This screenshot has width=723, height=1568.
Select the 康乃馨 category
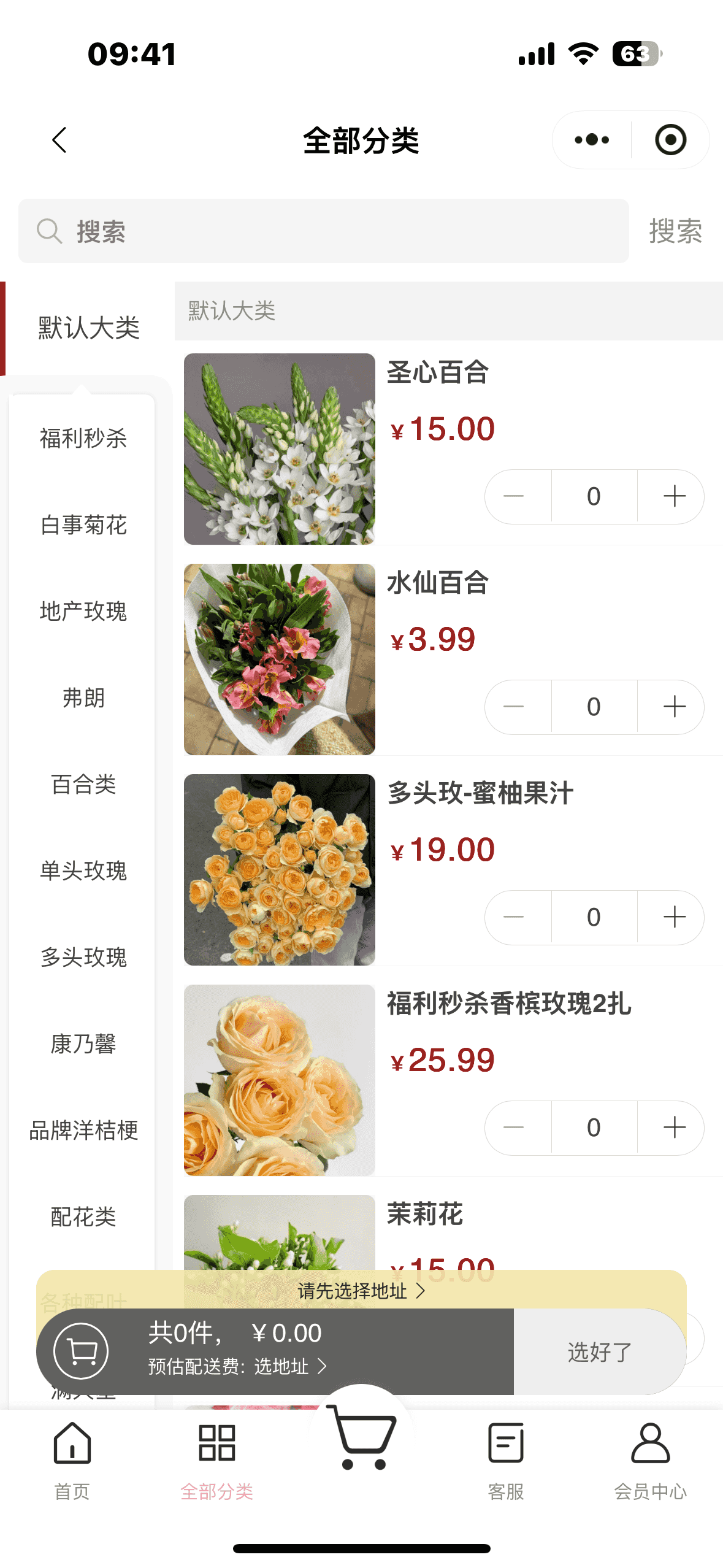pos(83,1044)
